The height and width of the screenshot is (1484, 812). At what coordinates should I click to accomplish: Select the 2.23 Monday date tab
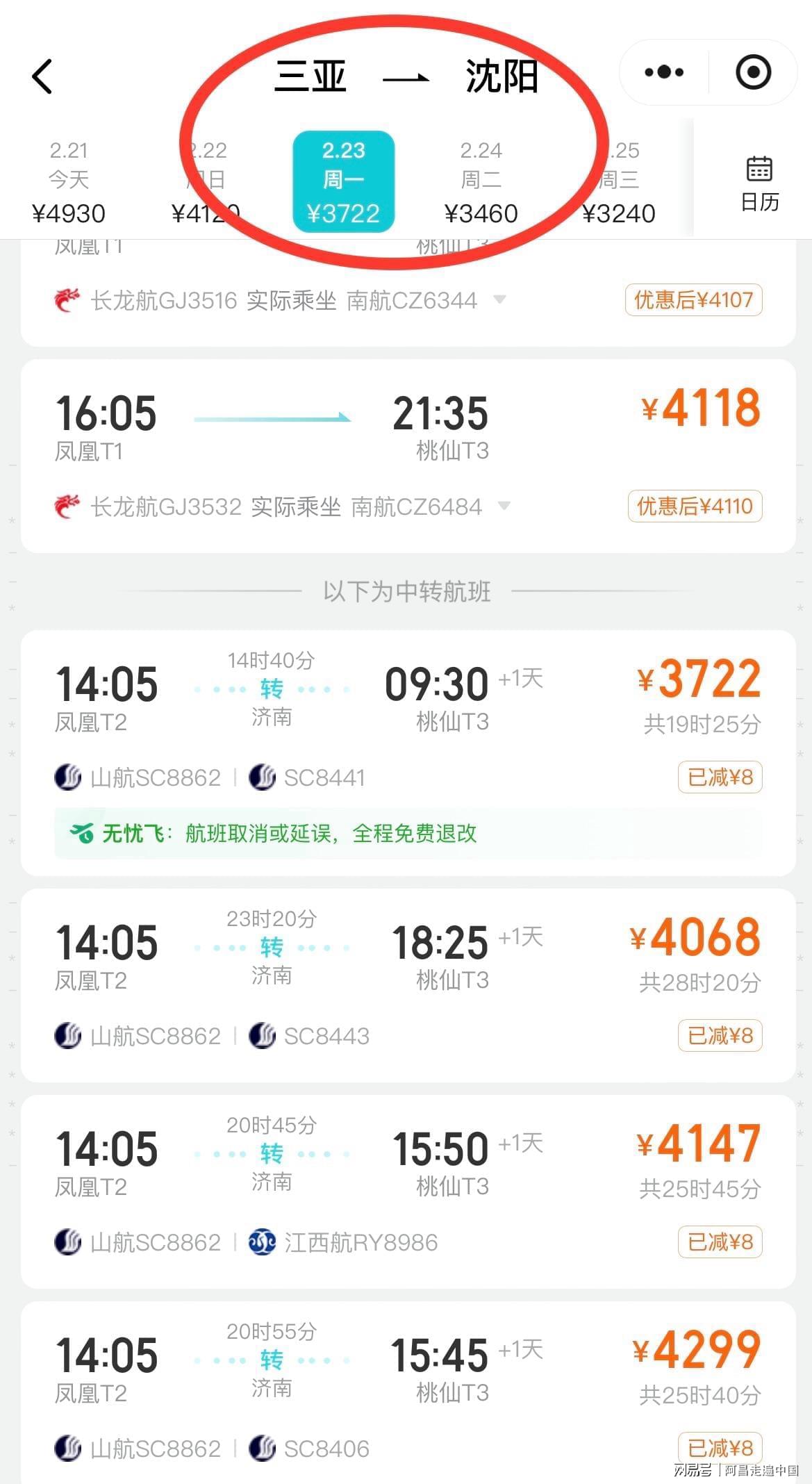click(343, 182)
